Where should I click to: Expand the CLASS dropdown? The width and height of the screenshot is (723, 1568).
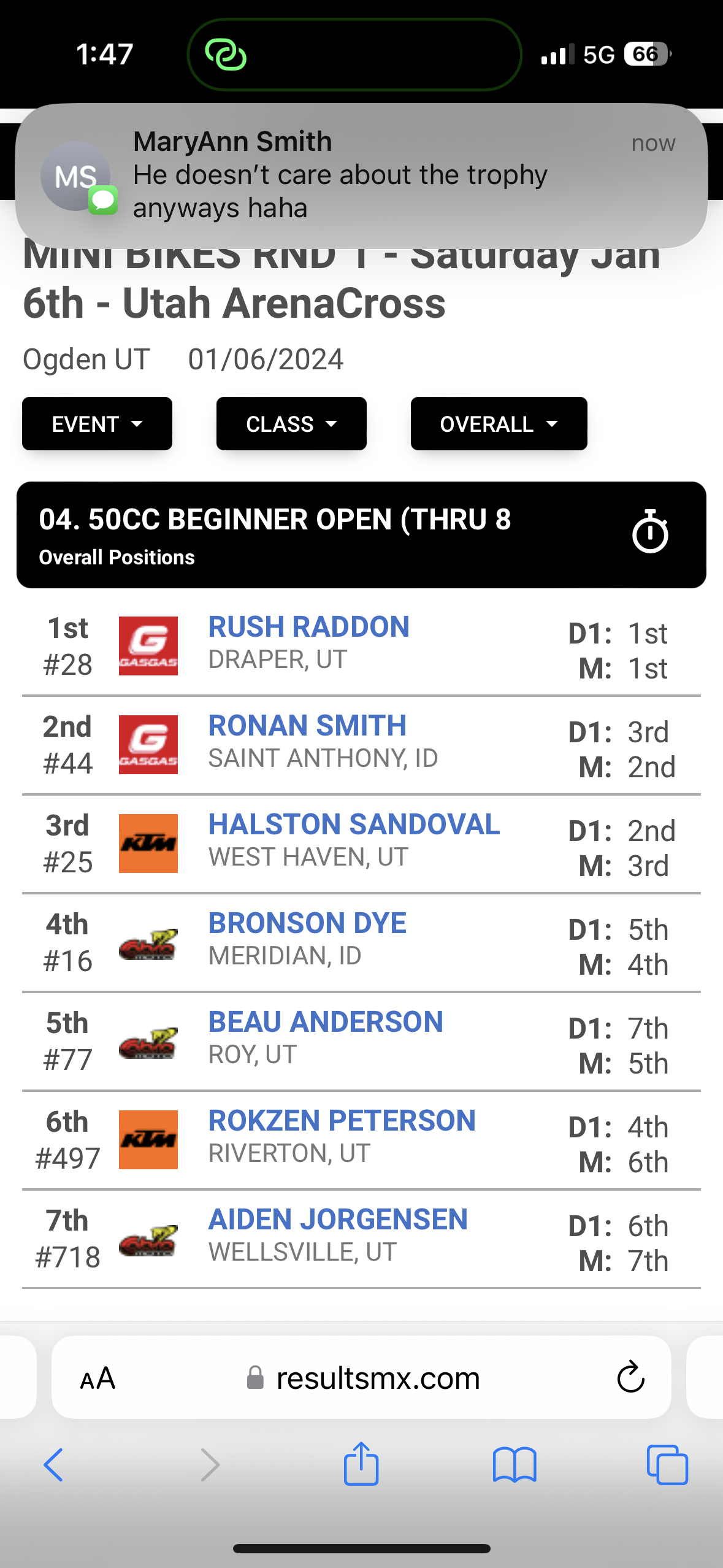pos(291,424)
